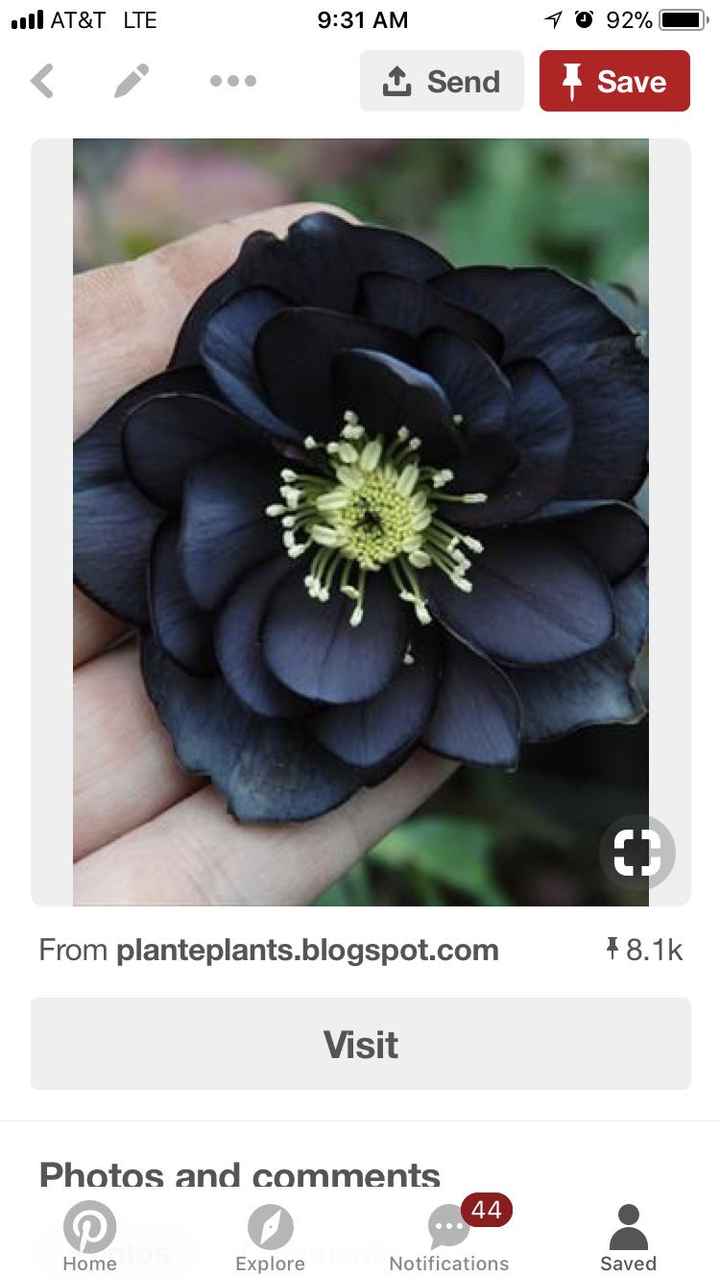Screen dimensions: 720x1280
Task: Send this pin to someone
Action: click(441, 81)
